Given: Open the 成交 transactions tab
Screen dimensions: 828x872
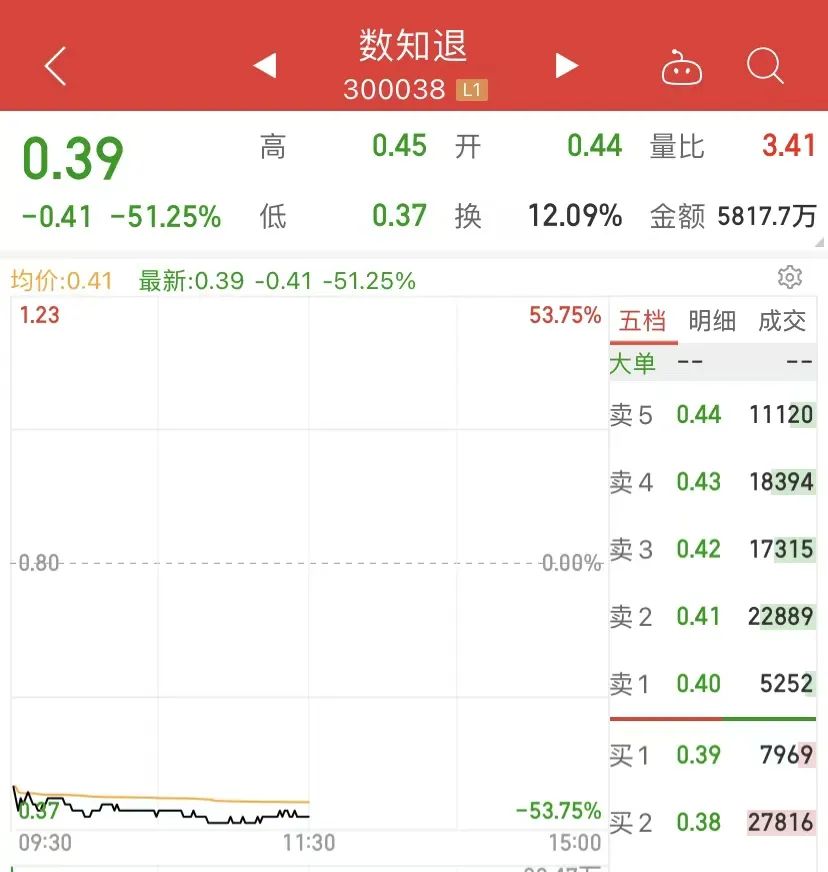Looking at the screenshot, I should click(x=784, y=320).
